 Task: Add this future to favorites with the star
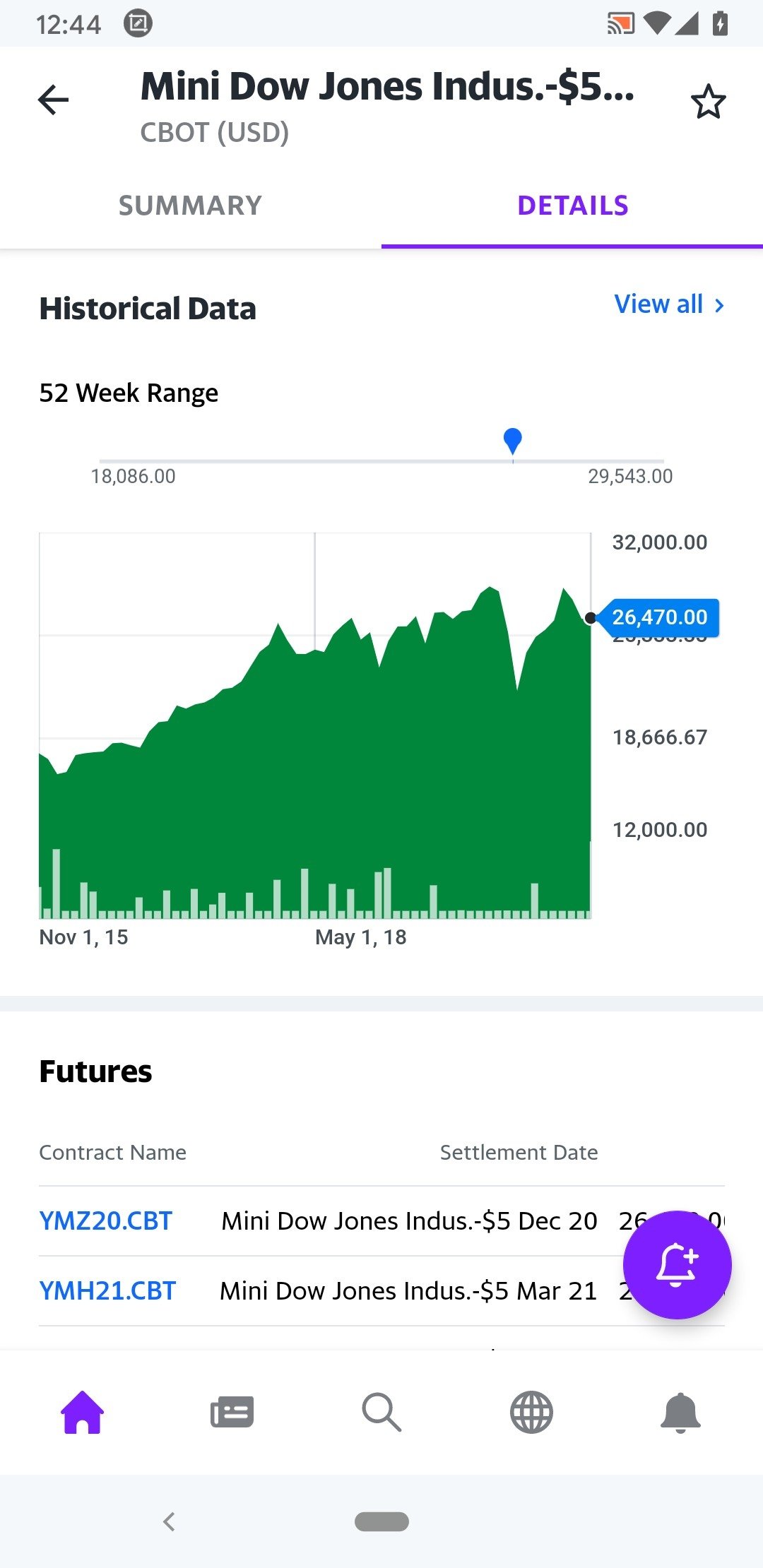[x=708, y=102]
